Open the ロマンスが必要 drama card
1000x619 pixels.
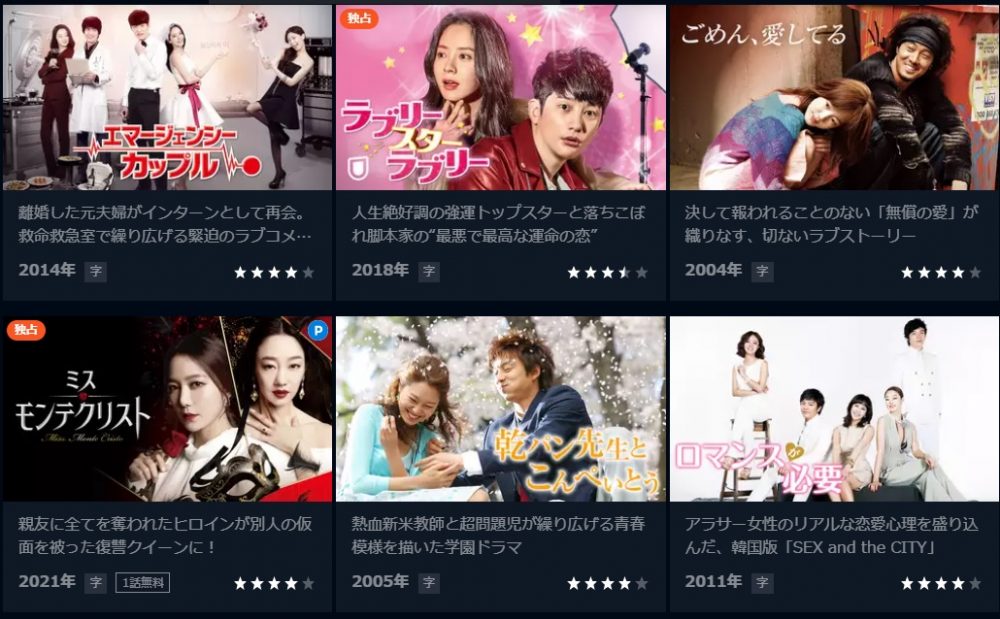pos(833,409)
